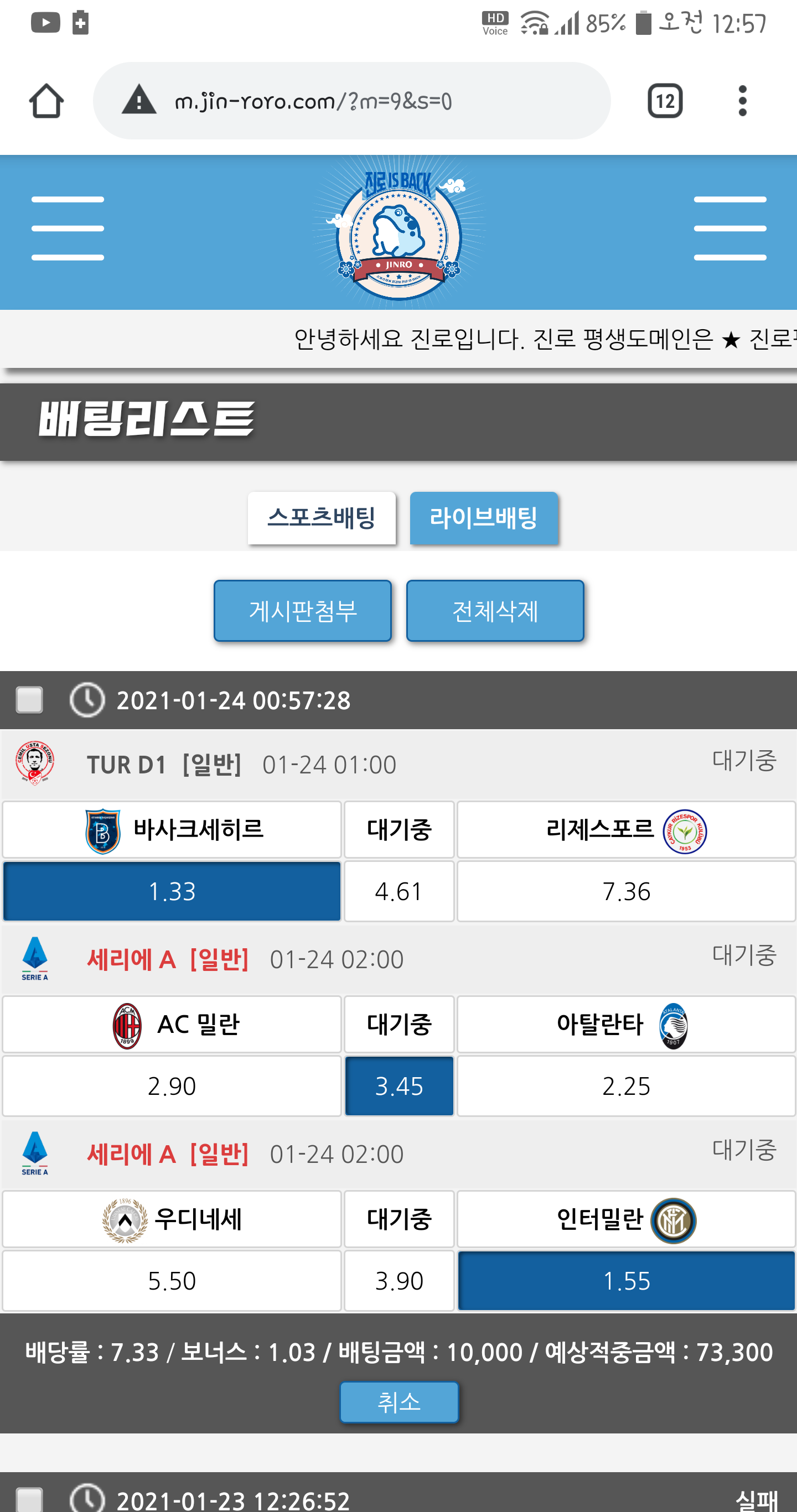Switch to the 스포츠배팅 tab

[x=321, y=518]
